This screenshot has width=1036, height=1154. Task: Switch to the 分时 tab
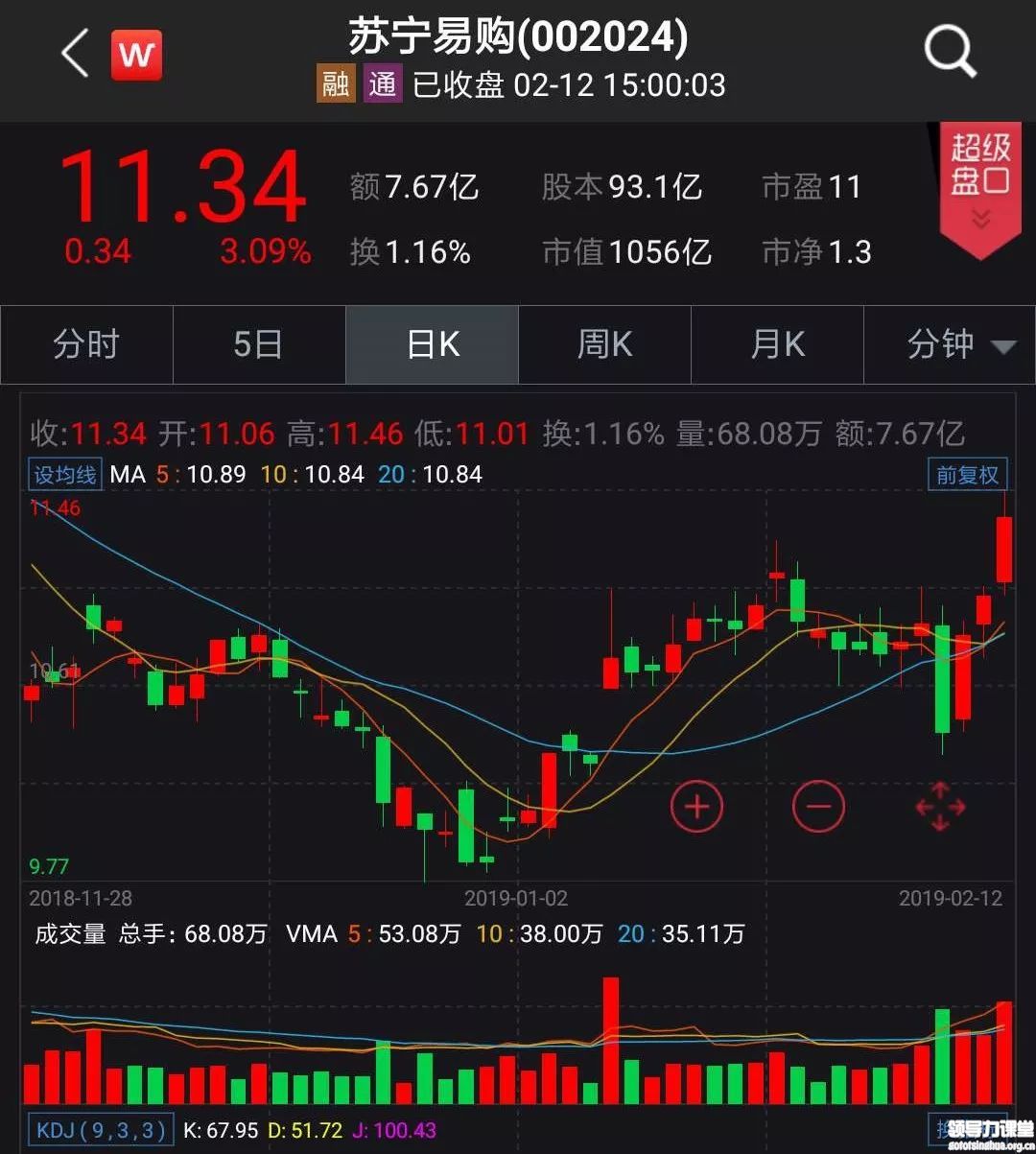pyautogui.click(x=86, y=344)
